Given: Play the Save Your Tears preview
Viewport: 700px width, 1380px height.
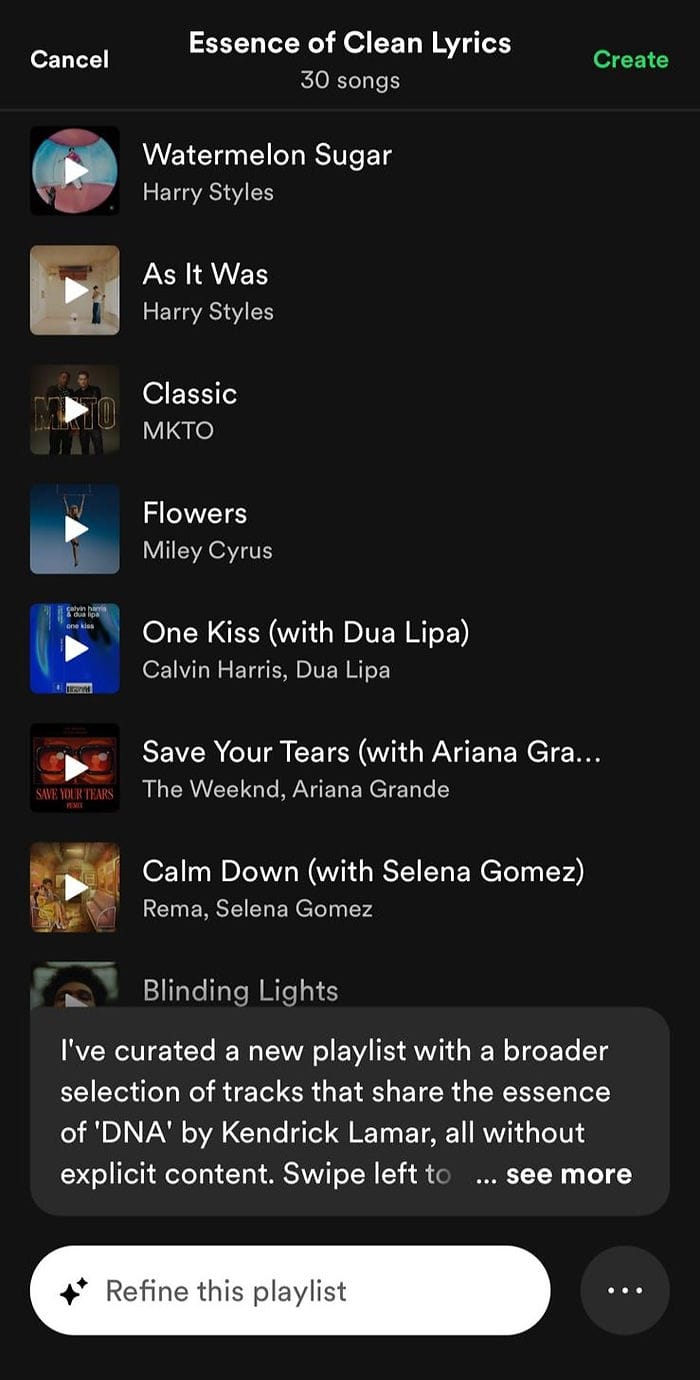Looking at the screenshot, I should tap(75, 767).
